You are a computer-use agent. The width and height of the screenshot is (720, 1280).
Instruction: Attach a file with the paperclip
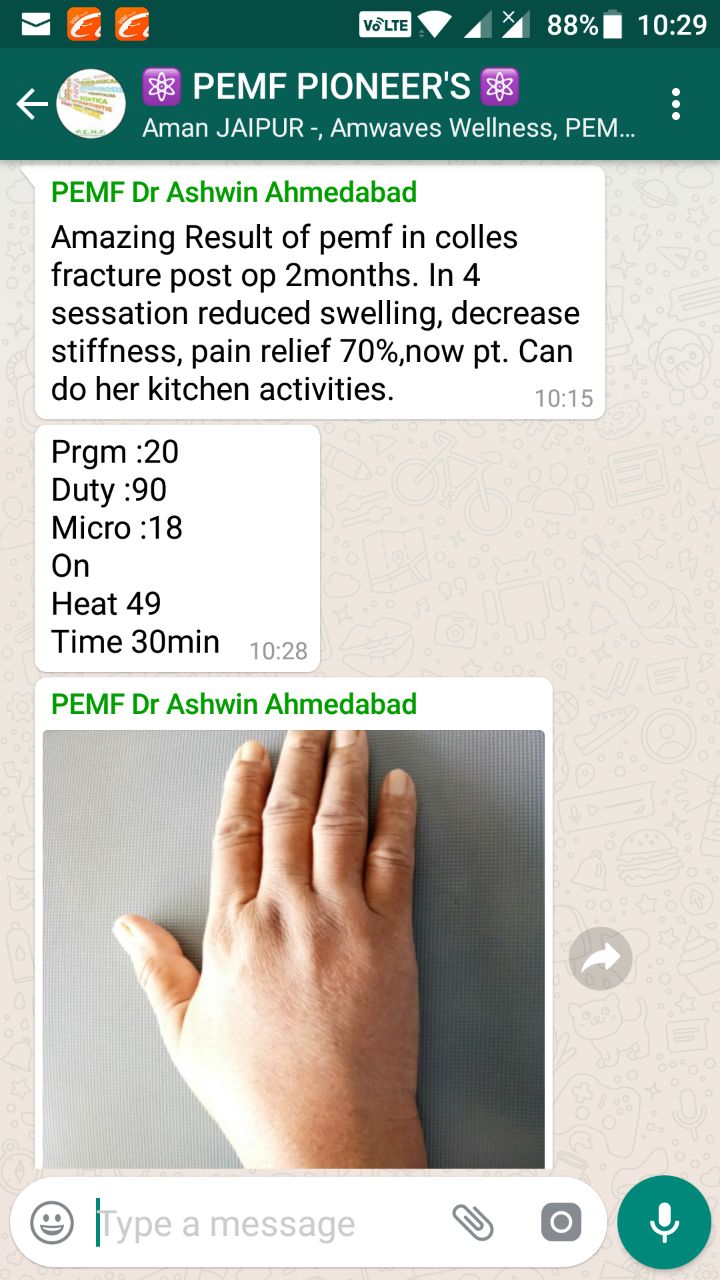[473, 1222]
